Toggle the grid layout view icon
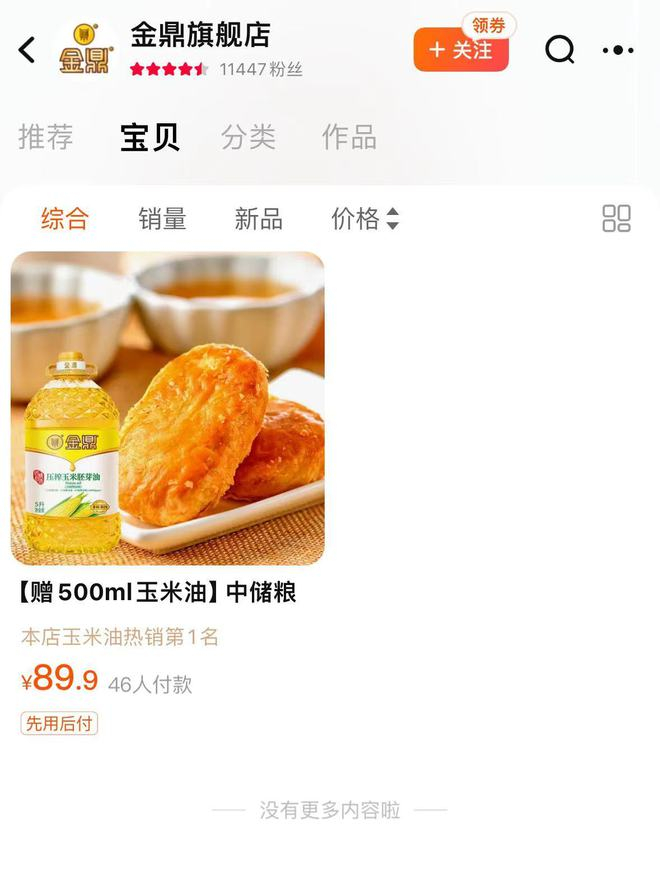This screenshot has height=870, width=660. 616,218
